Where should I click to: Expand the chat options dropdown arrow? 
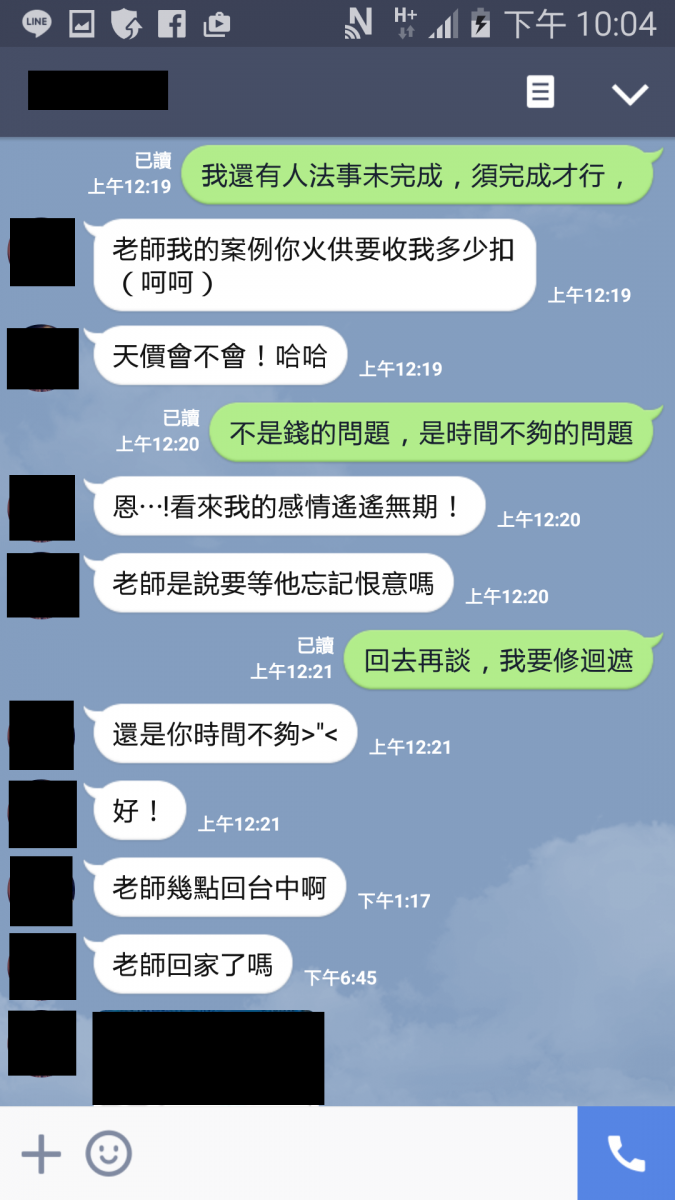[630, 94]
